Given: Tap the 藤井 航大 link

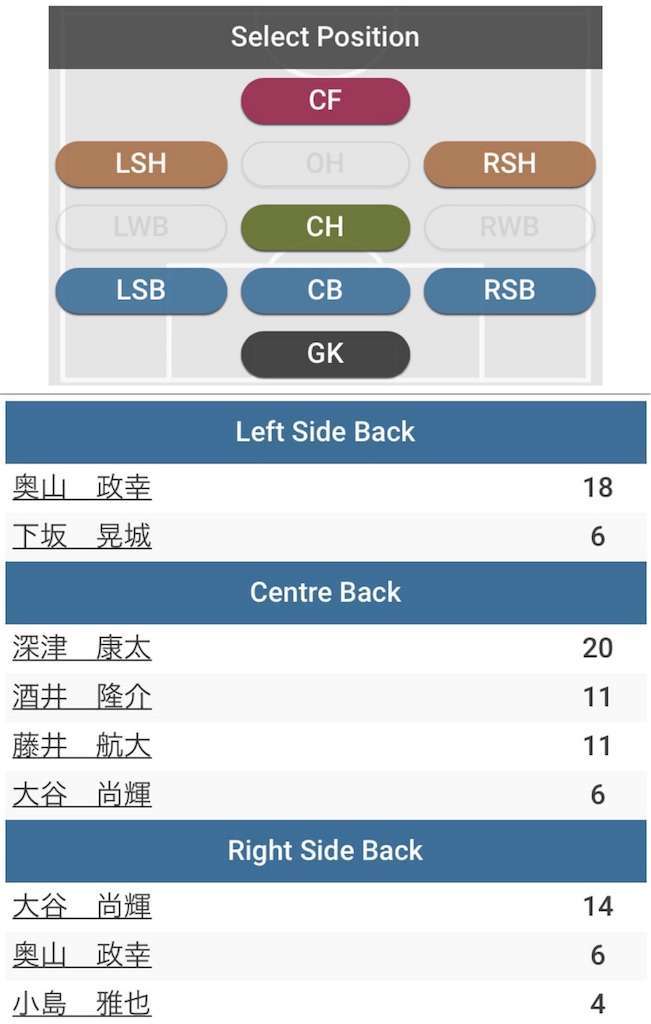Looking at the screenshot, I should tap(82, 746).
